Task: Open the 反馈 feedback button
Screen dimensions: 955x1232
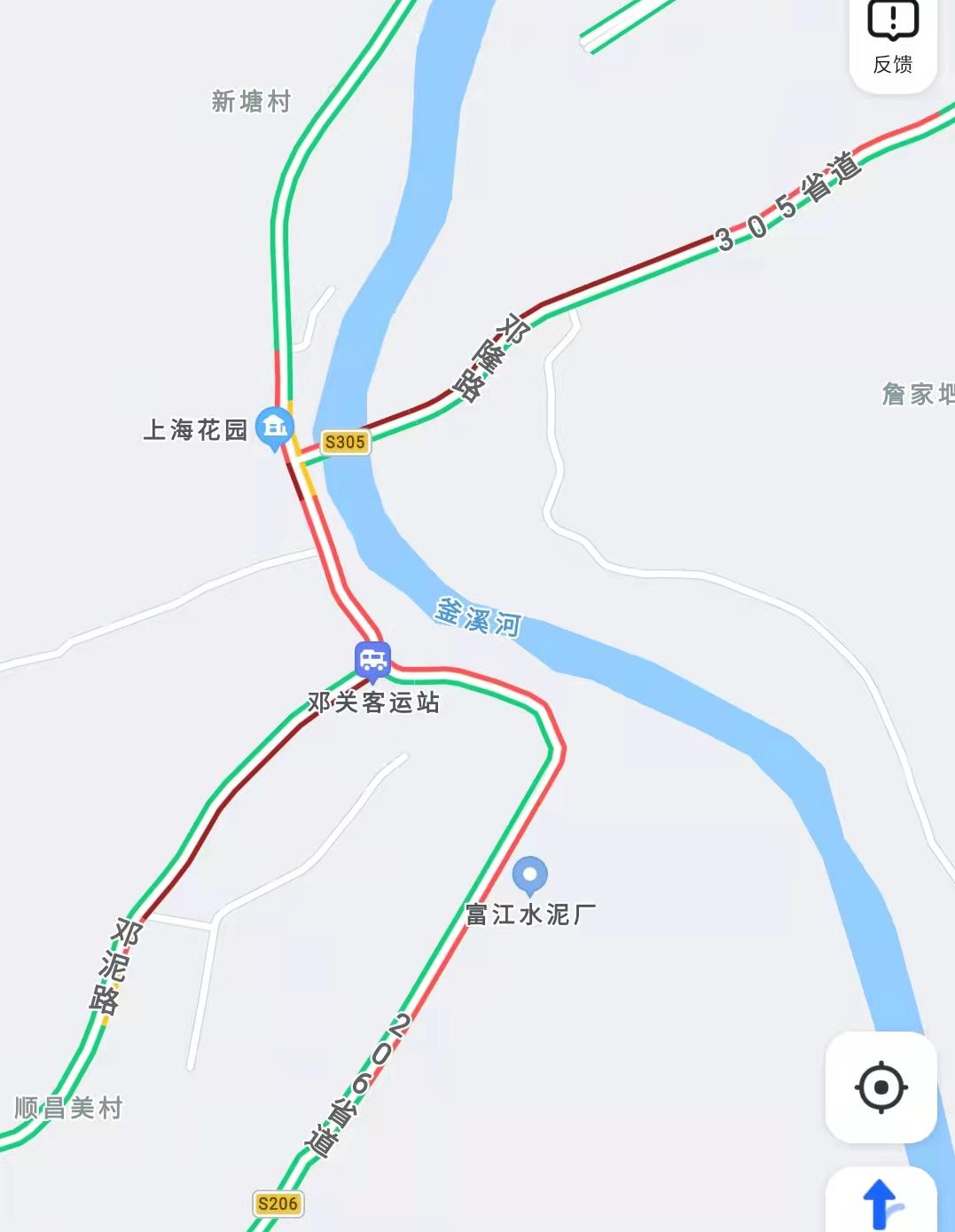Action: coord(892,40)
